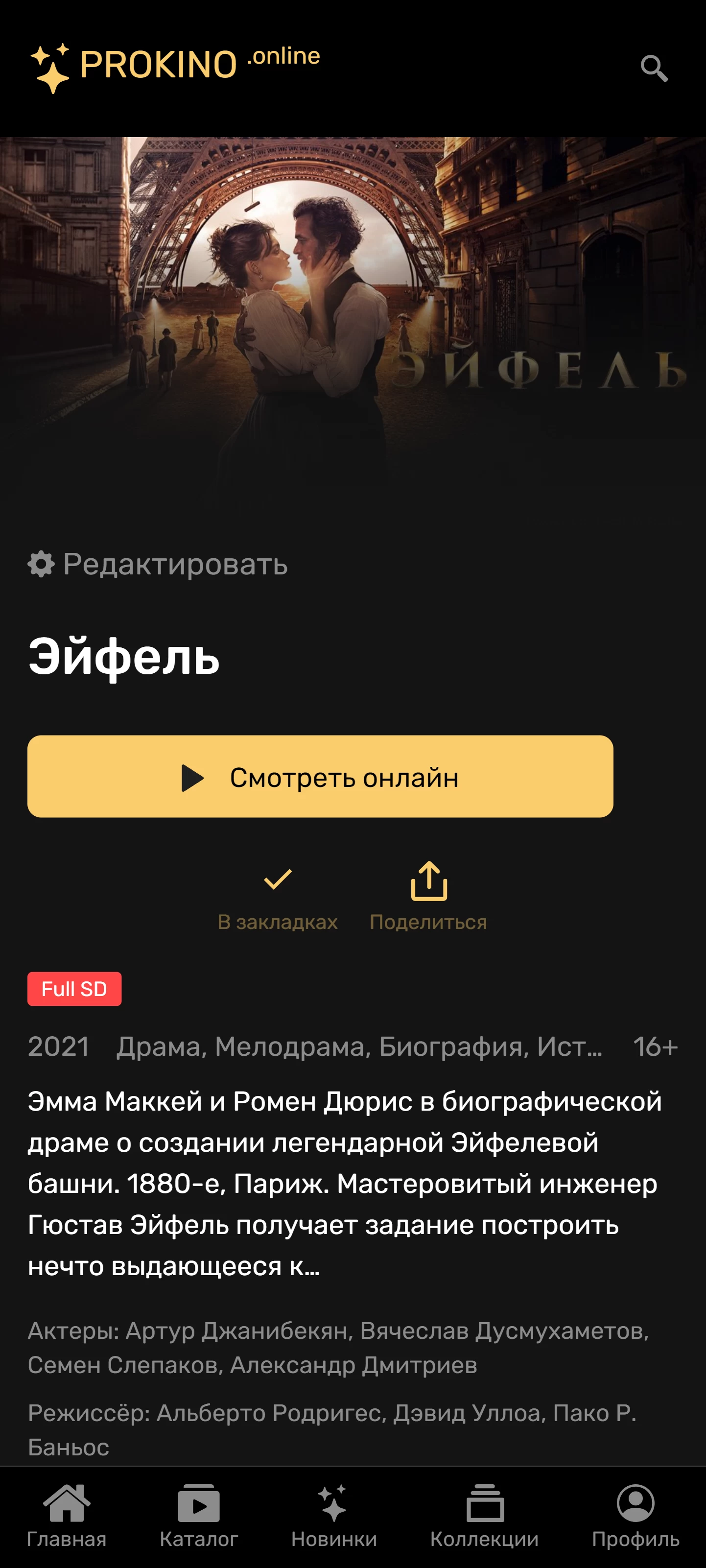706x1568 pixels.
Task: Open the Новинки tab
Action: tap(333, 1516)
